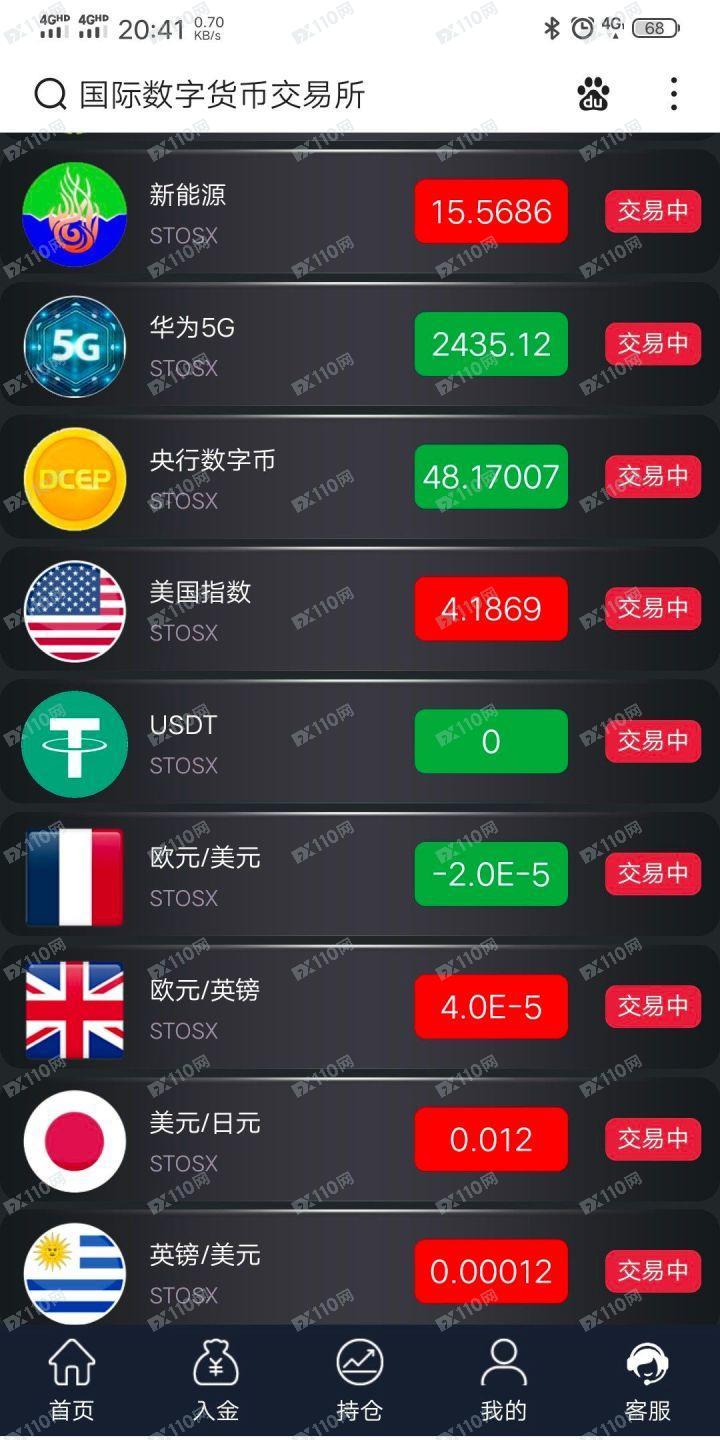Tap the search field 国际数字货币交易所

(222, 95)
